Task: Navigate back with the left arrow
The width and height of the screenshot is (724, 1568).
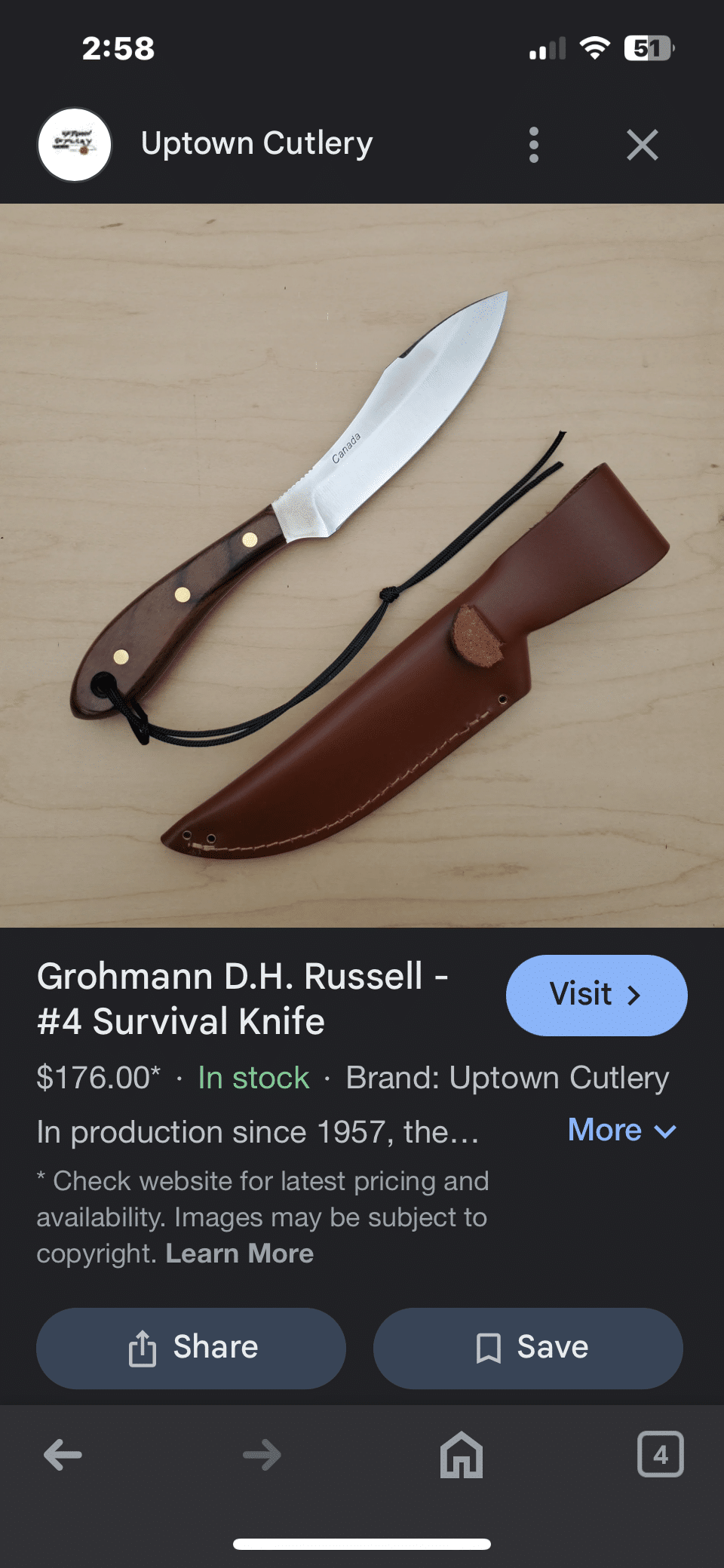Action: click(63, 1455)
